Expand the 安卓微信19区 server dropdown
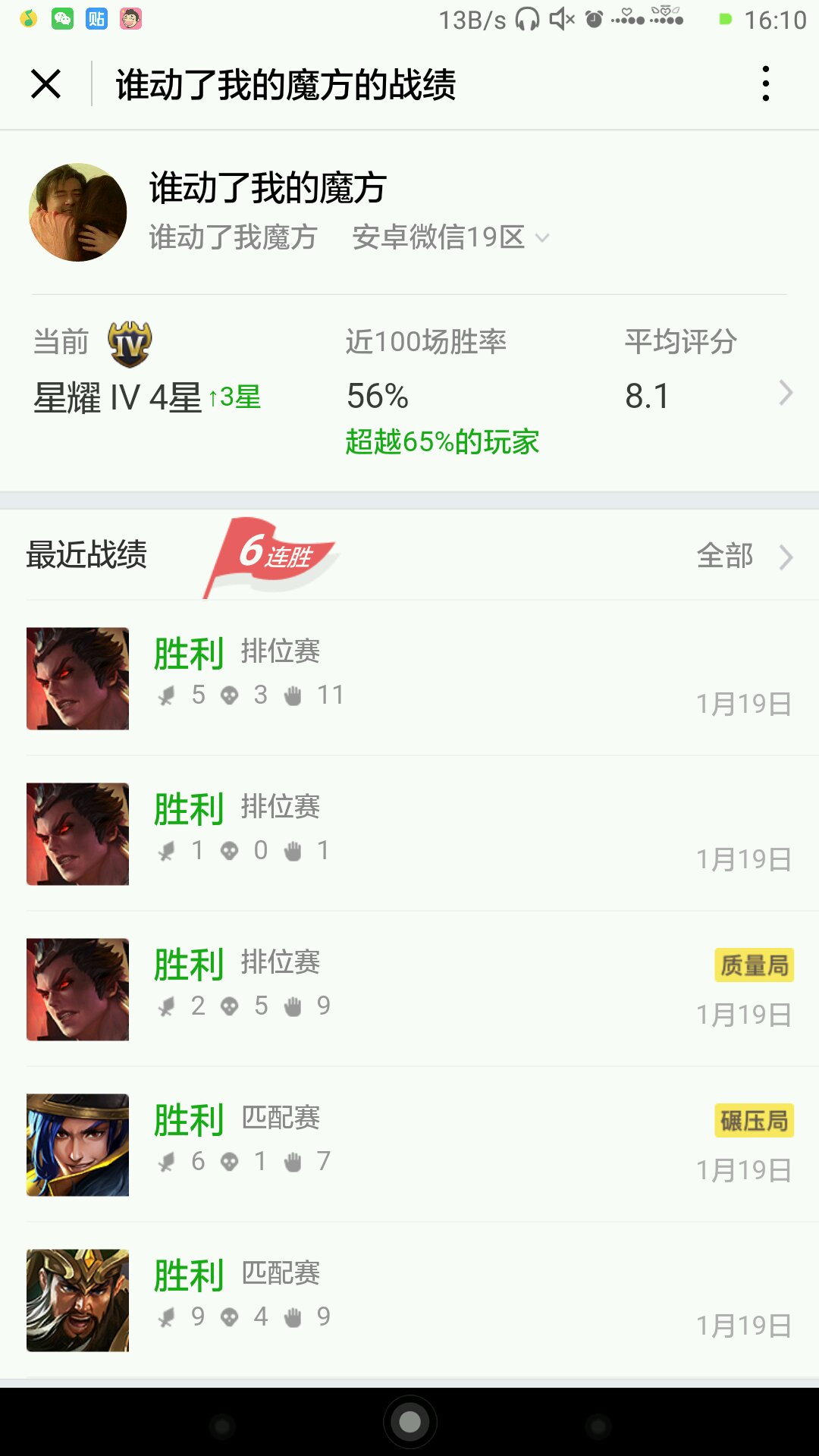The image size is (819, 1456). (x=450, y=237)
